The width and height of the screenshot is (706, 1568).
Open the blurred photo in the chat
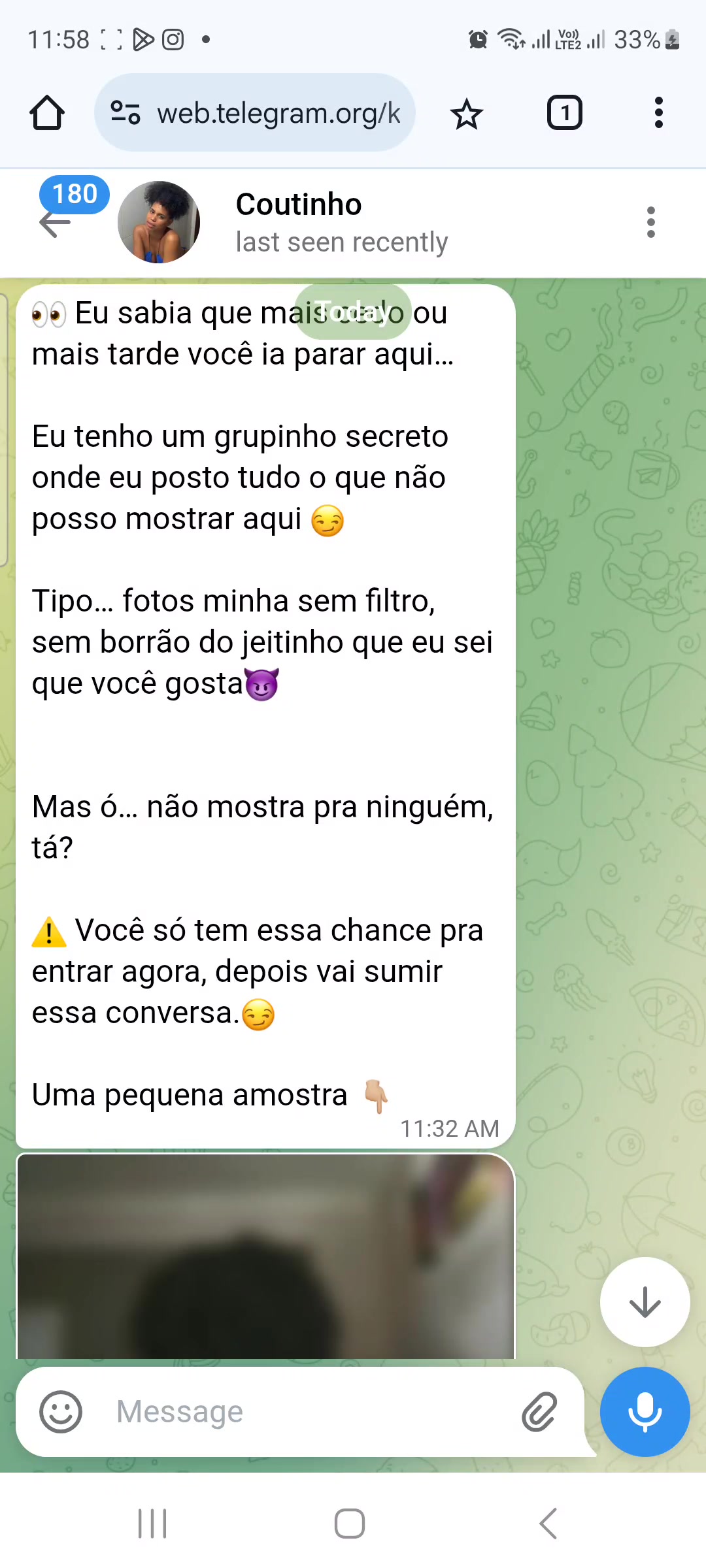(265, 1258)
